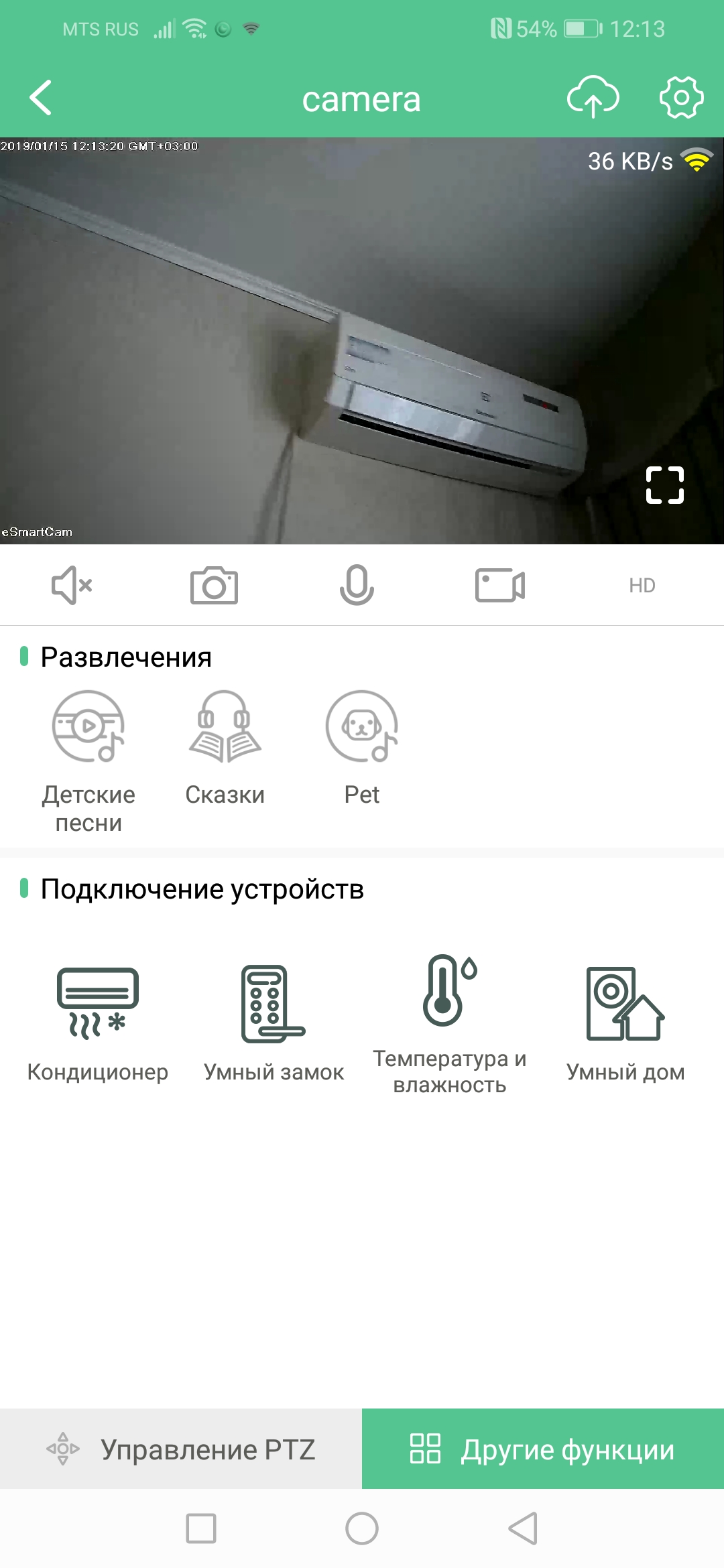
Task: Open Умный замок smart lock
Action: 274,1023
